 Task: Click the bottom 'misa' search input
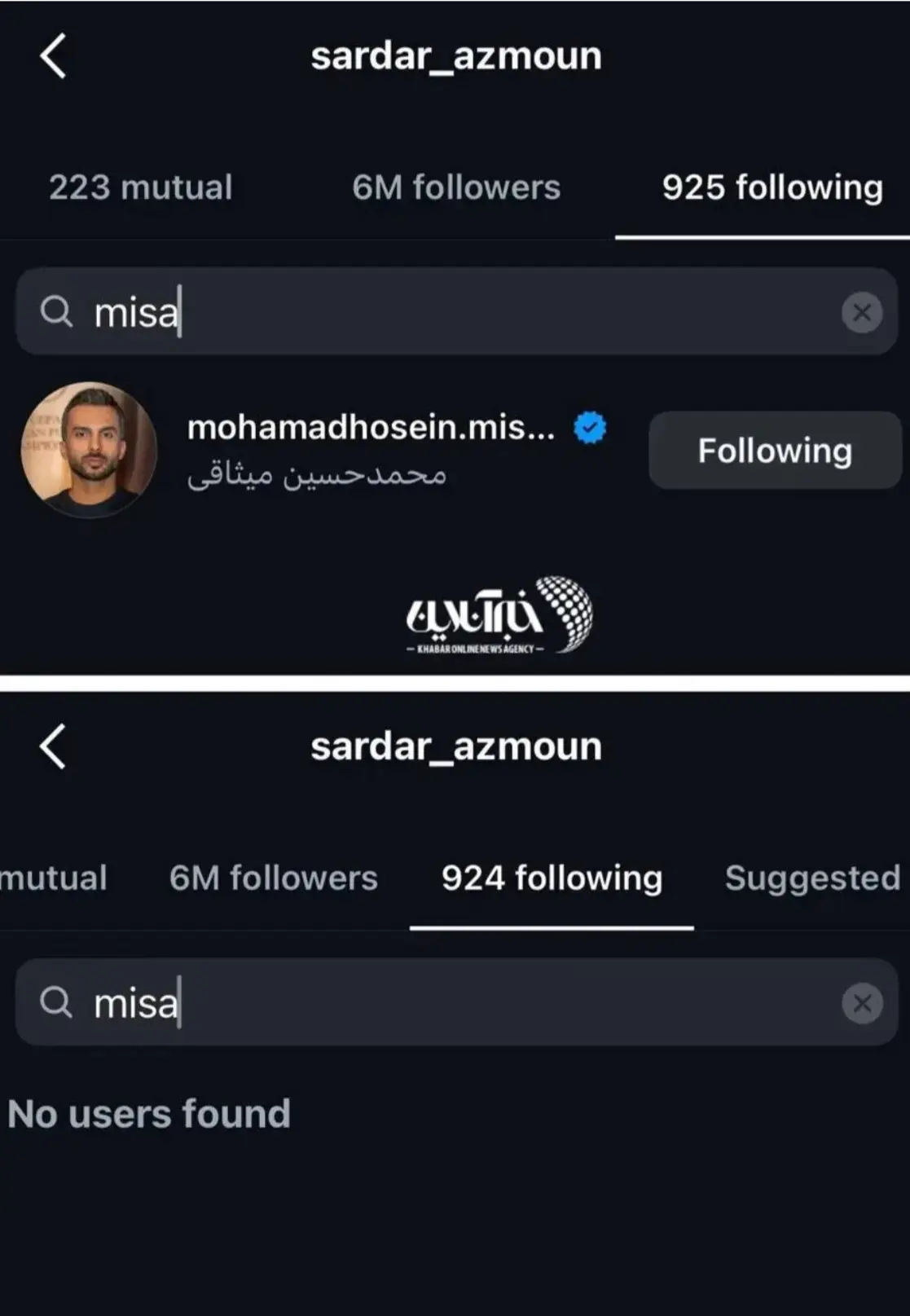tap(326, 1001)
